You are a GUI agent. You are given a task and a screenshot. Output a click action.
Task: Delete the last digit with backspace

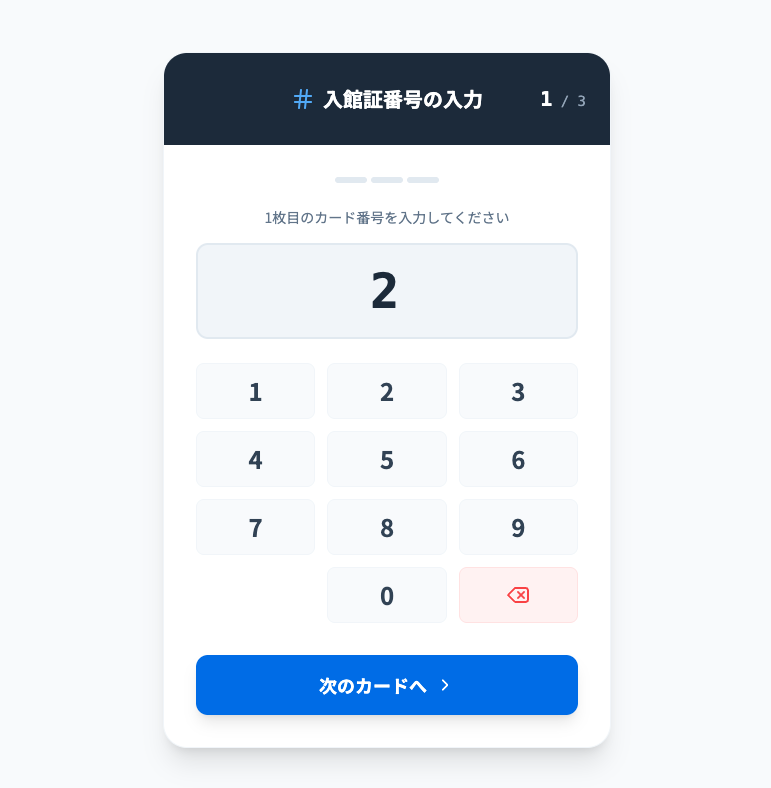(x=518, y=595)
